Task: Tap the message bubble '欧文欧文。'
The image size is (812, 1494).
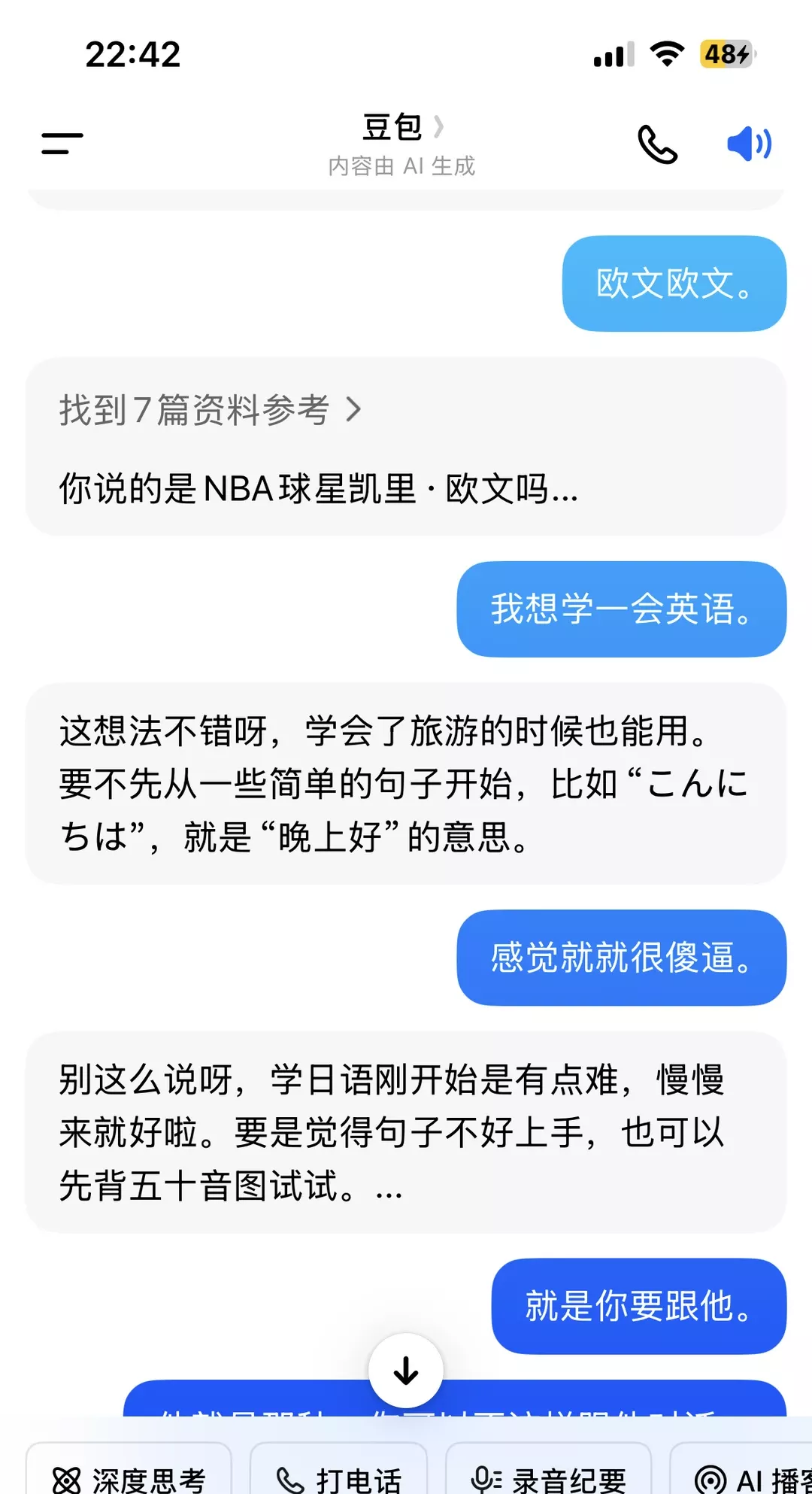Action: click(x=673, y=284)
